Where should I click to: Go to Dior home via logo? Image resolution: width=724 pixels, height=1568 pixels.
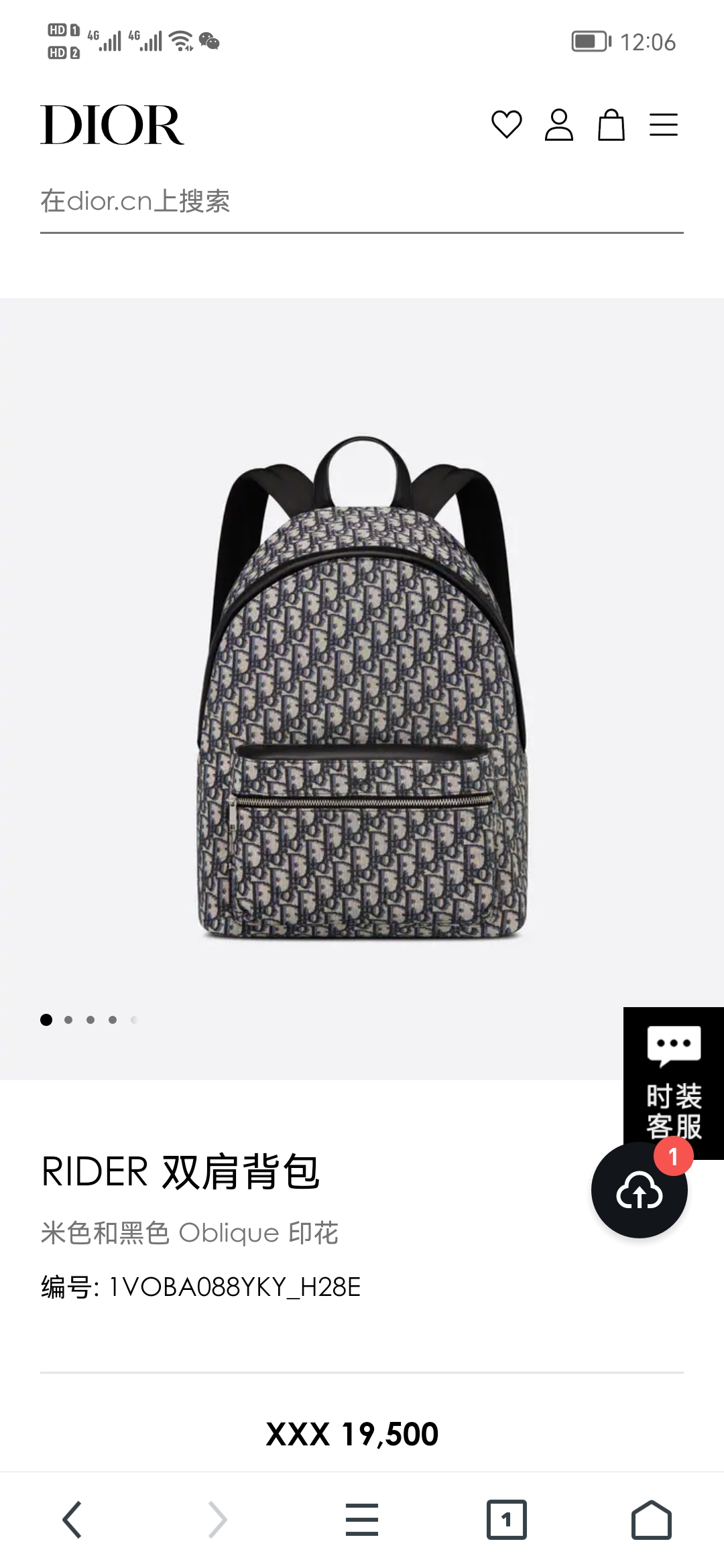[x=112, y=125]
